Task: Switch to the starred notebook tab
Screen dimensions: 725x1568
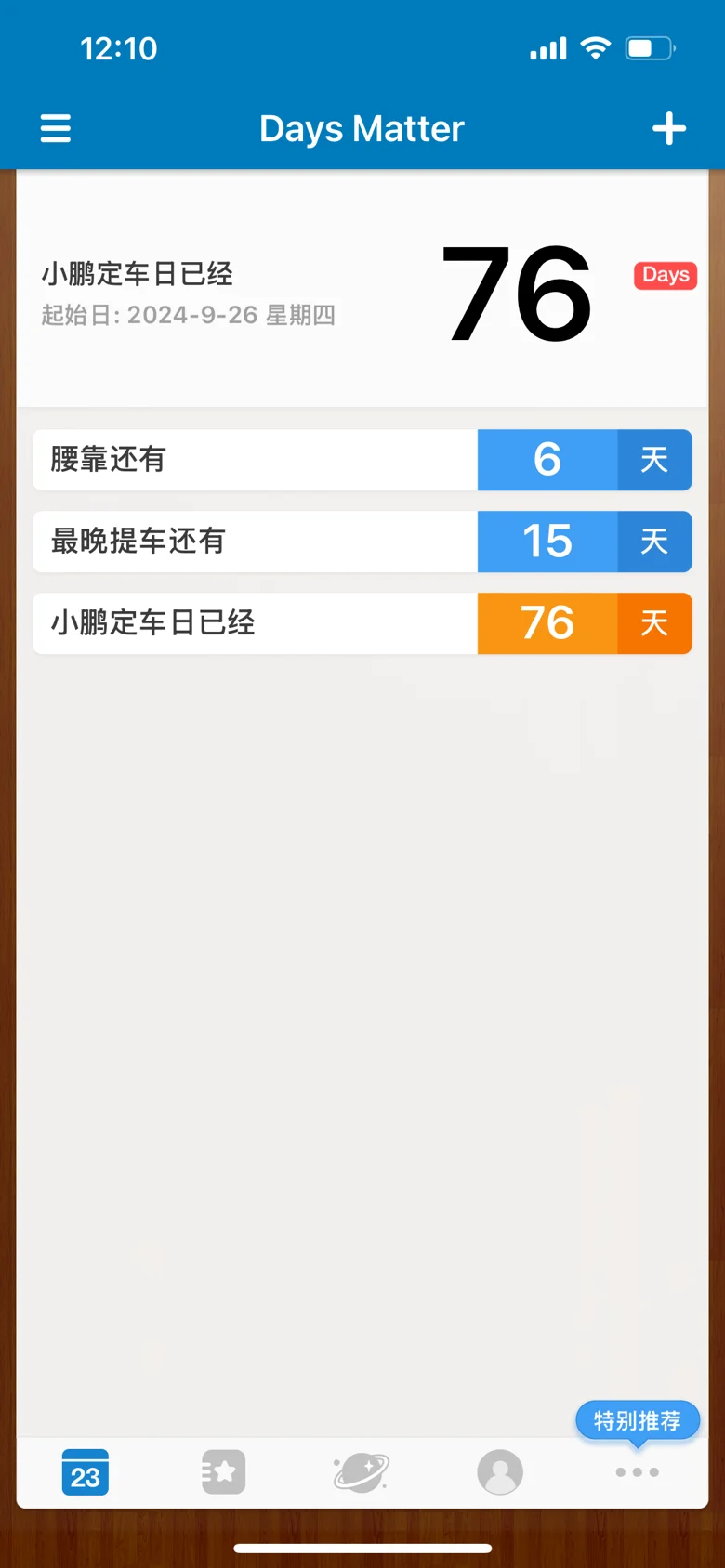Action: [223, 1472]
